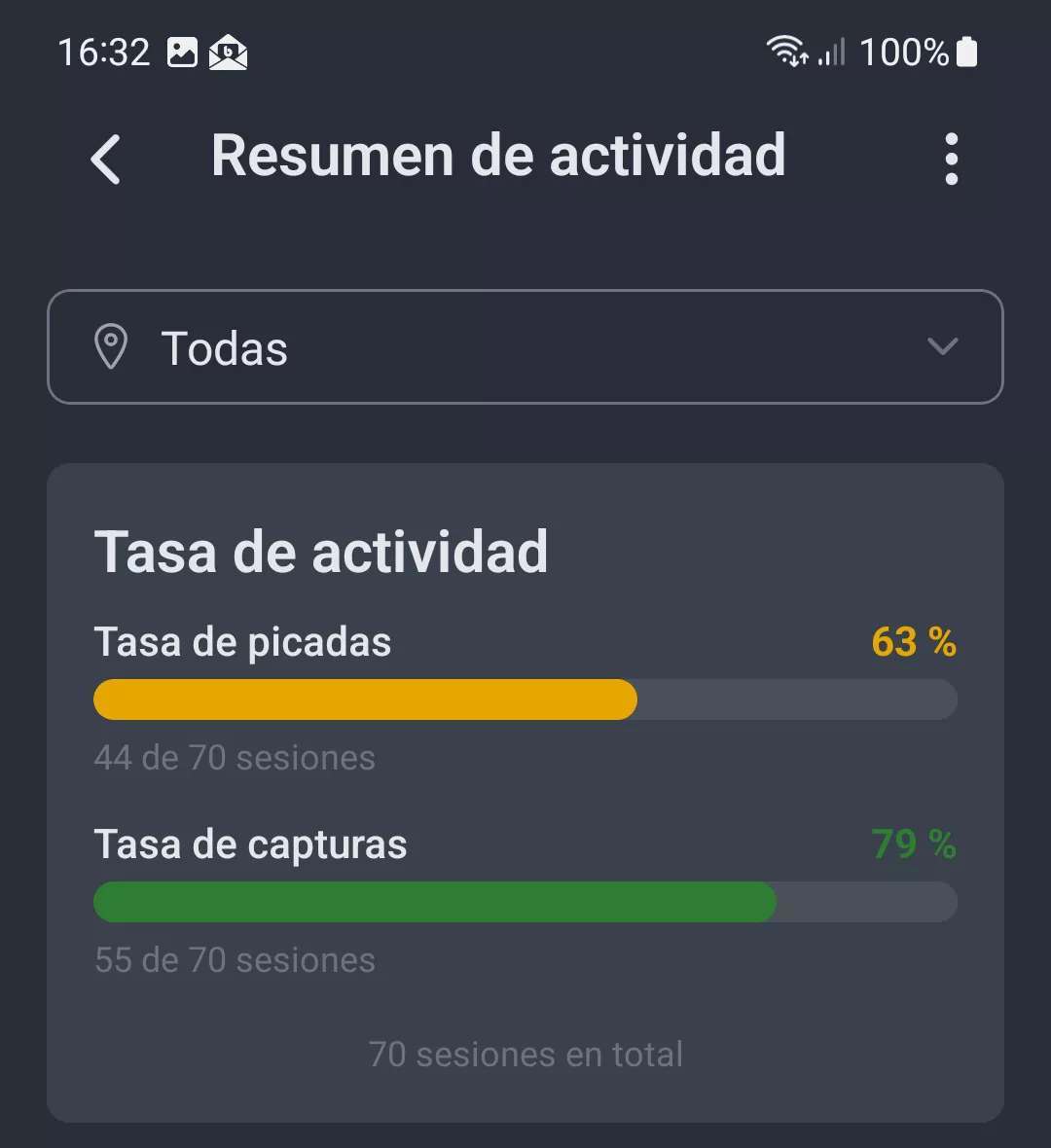Tap the mail notification icon
The width and height of the screenshot is (1051, 1148).
coord(229,54)
